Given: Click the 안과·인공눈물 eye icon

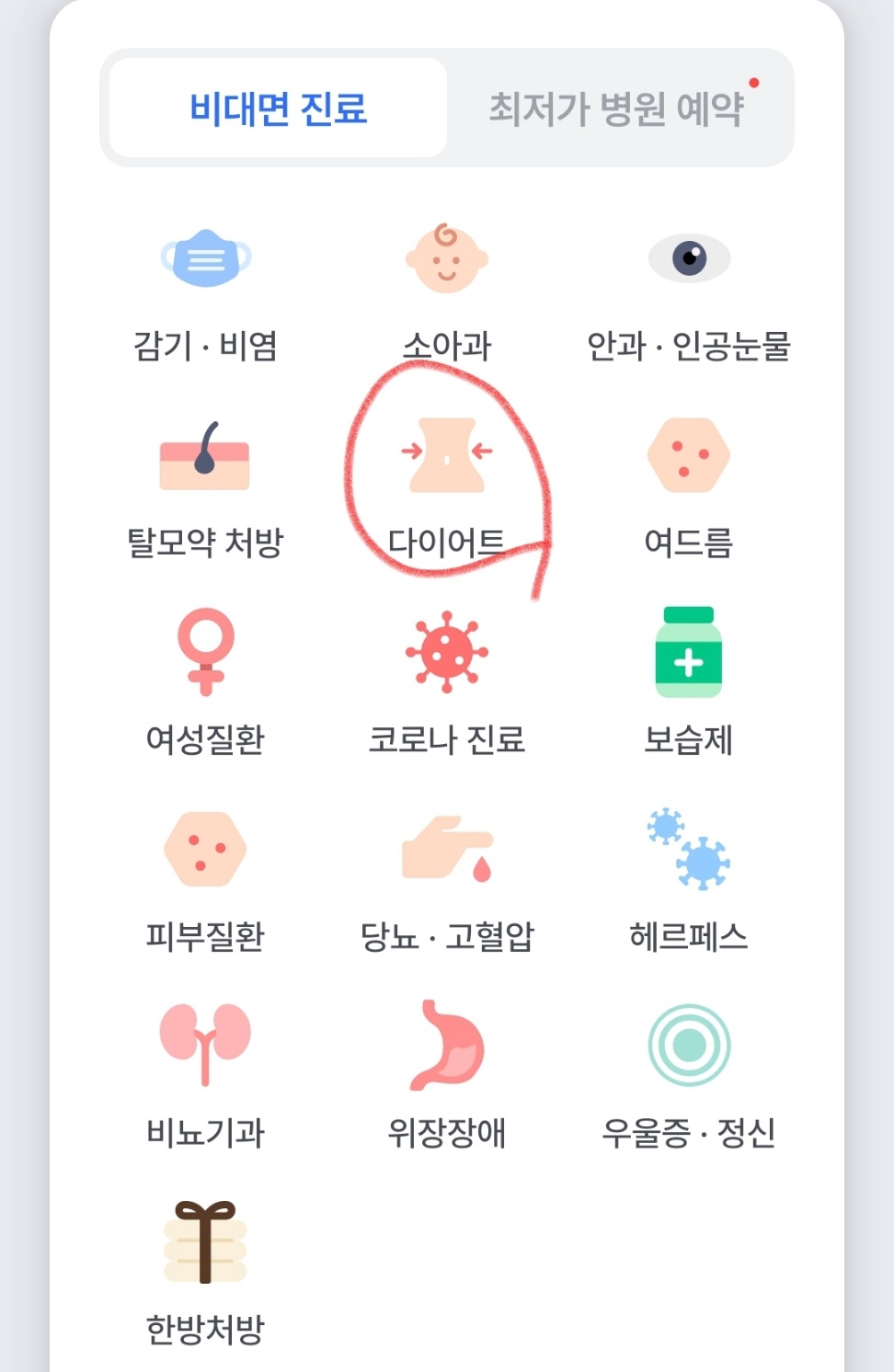Looking at the screenshot, I should pyautogui.click(x=689, y=258).
